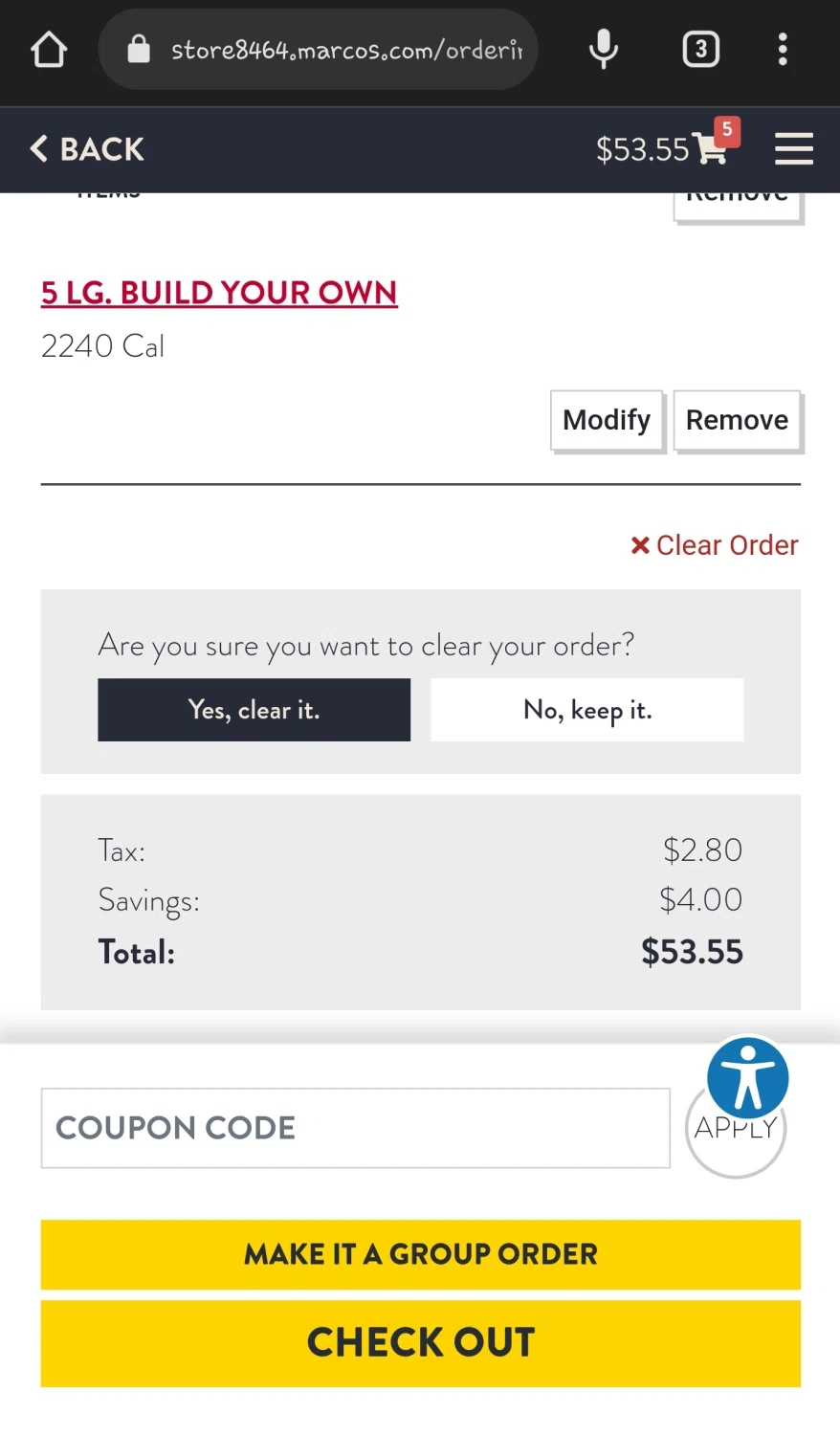
Task: Open the hamburger site menu
Action: point(793,149)
